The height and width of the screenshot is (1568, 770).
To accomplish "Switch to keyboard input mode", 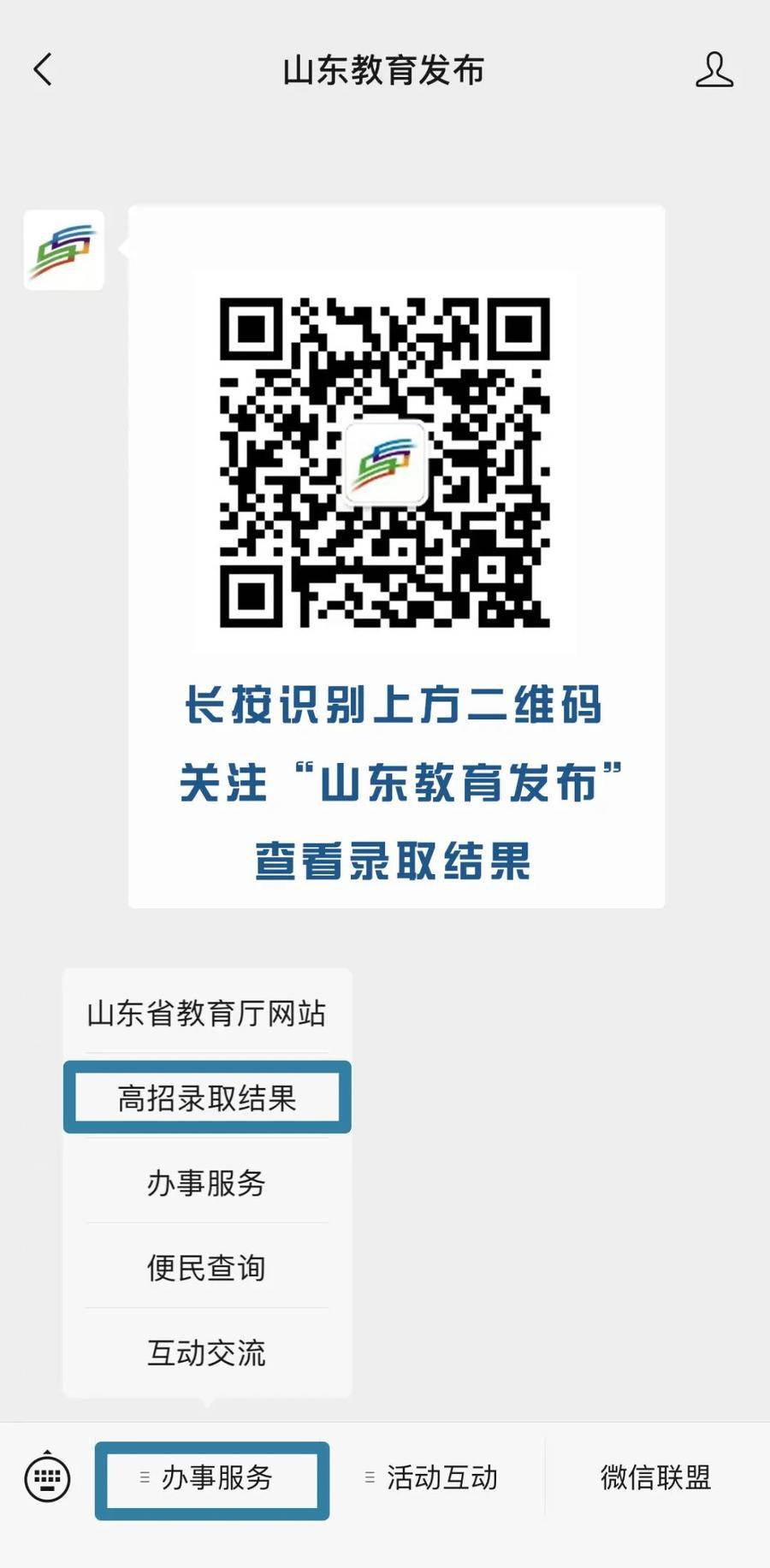I will click(x=47, y=1477).
